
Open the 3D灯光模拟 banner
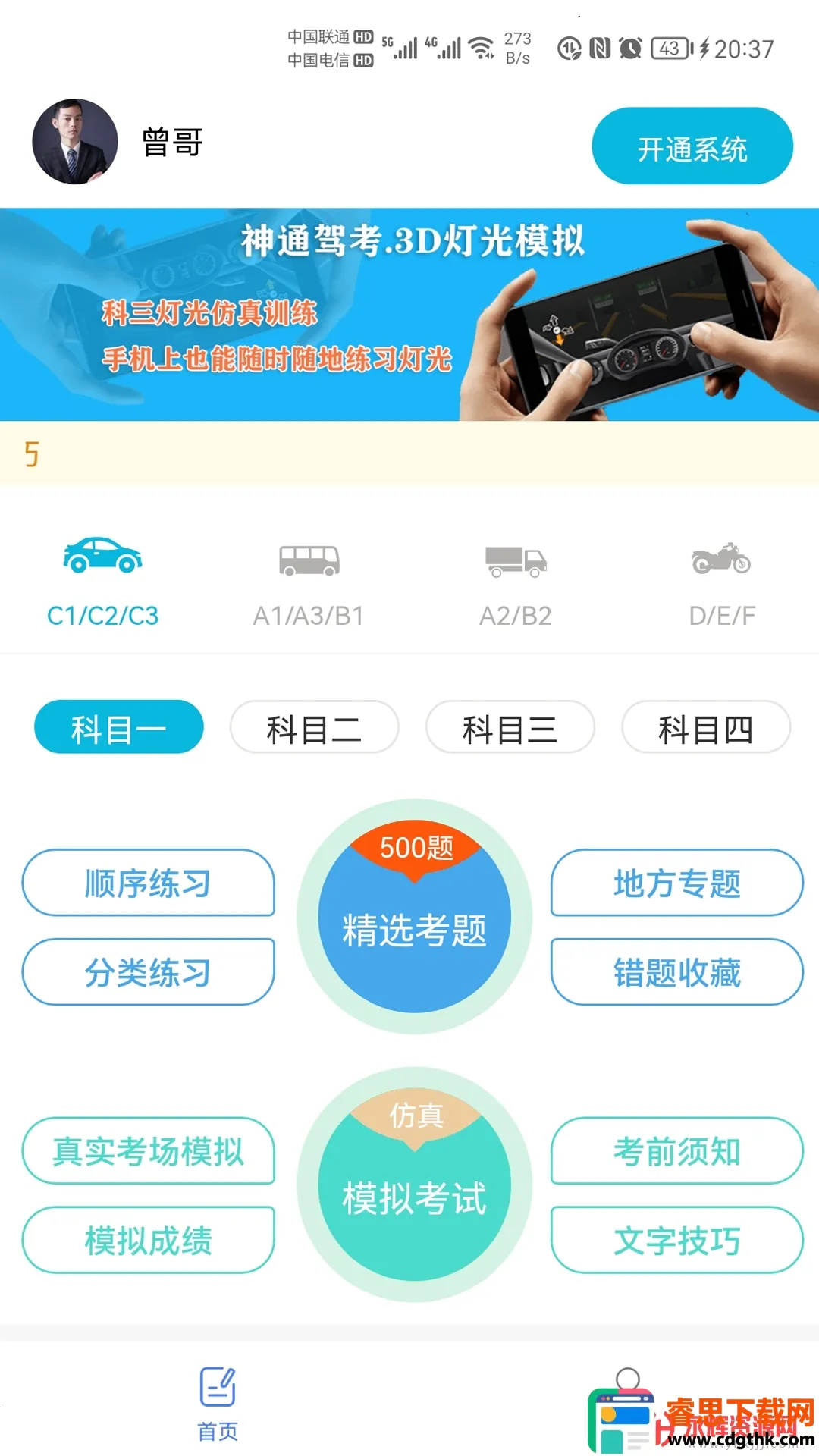tap(409, 314)
